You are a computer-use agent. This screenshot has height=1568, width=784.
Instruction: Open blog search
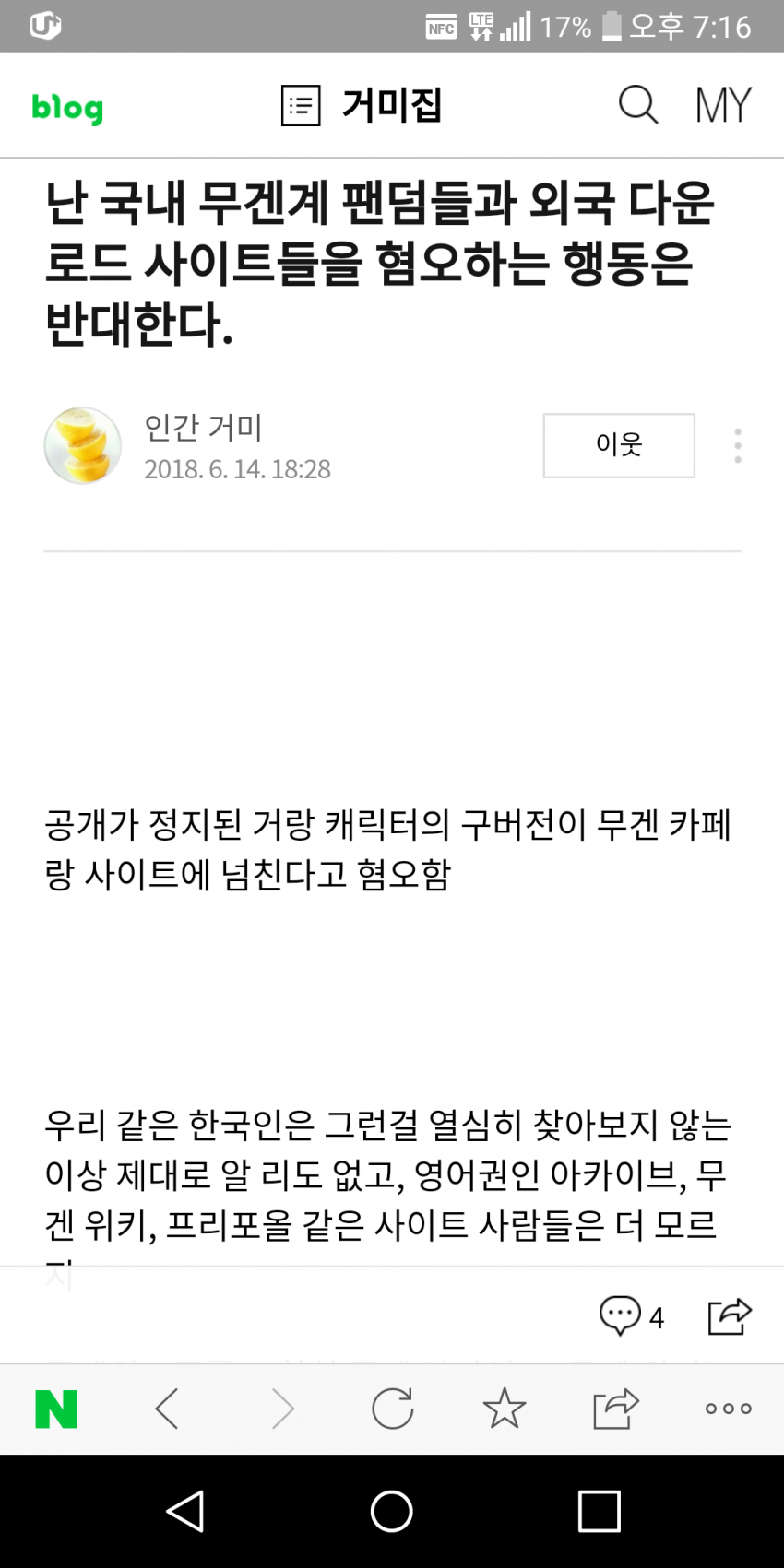click(x=637, y=105)
